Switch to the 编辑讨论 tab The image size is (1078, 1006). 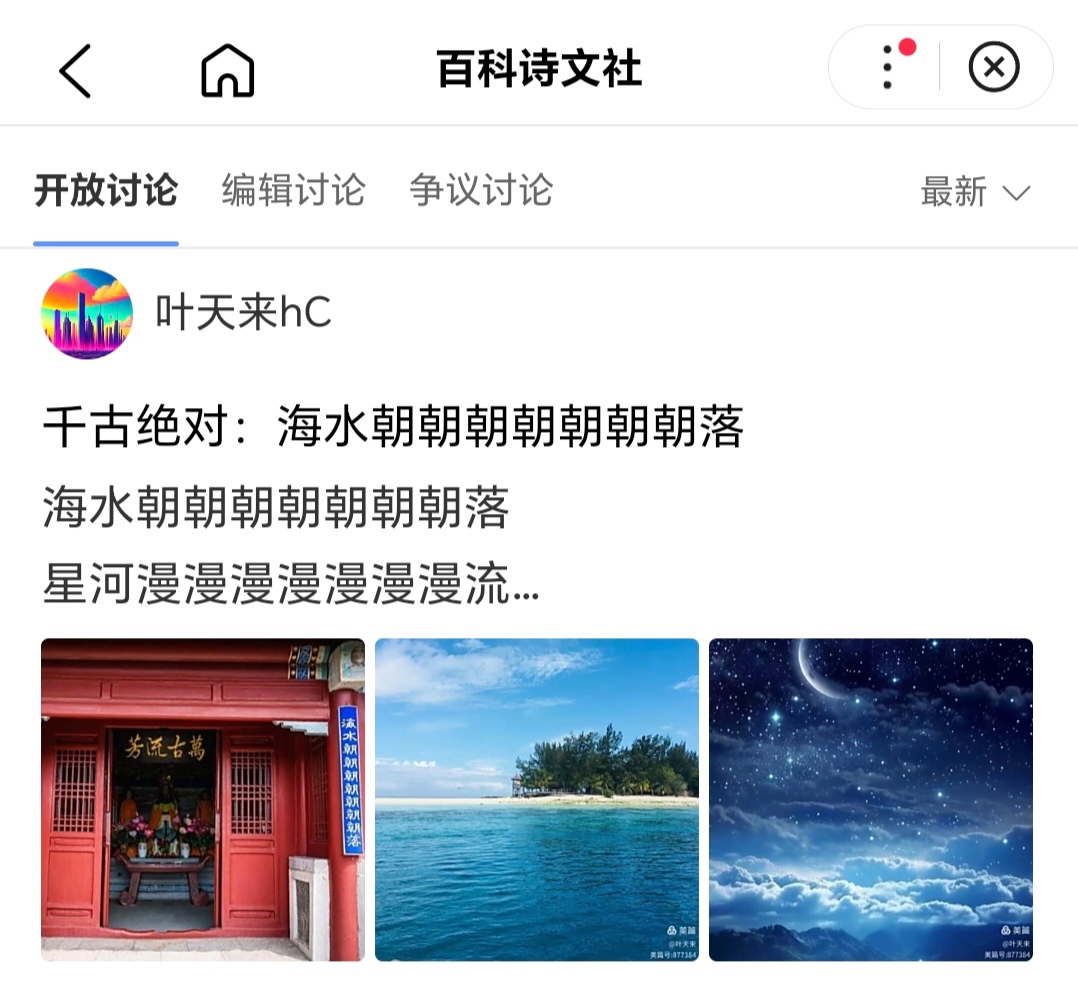click(x=293, y=190)
